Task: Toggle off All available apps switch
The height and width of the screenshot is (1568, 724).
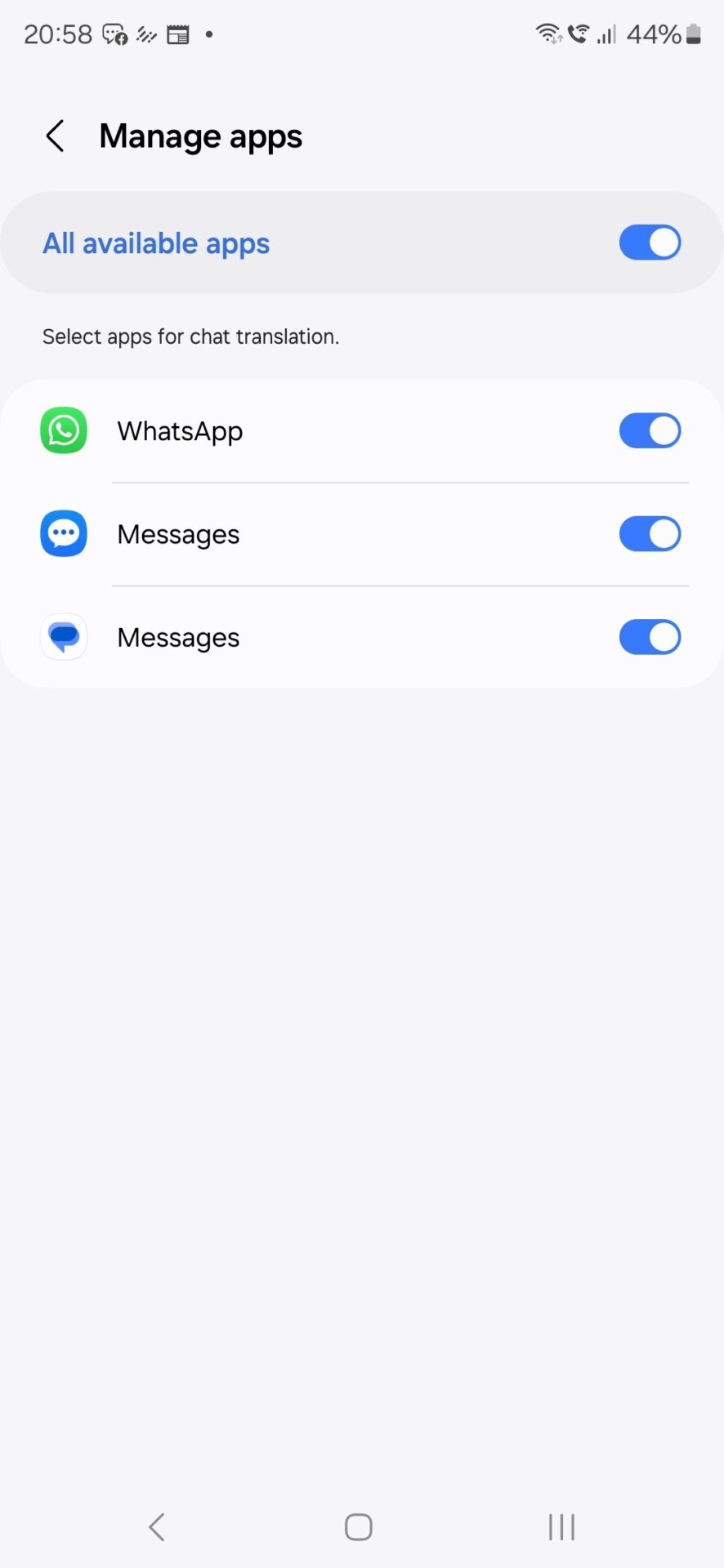Action: coord(650,243)
